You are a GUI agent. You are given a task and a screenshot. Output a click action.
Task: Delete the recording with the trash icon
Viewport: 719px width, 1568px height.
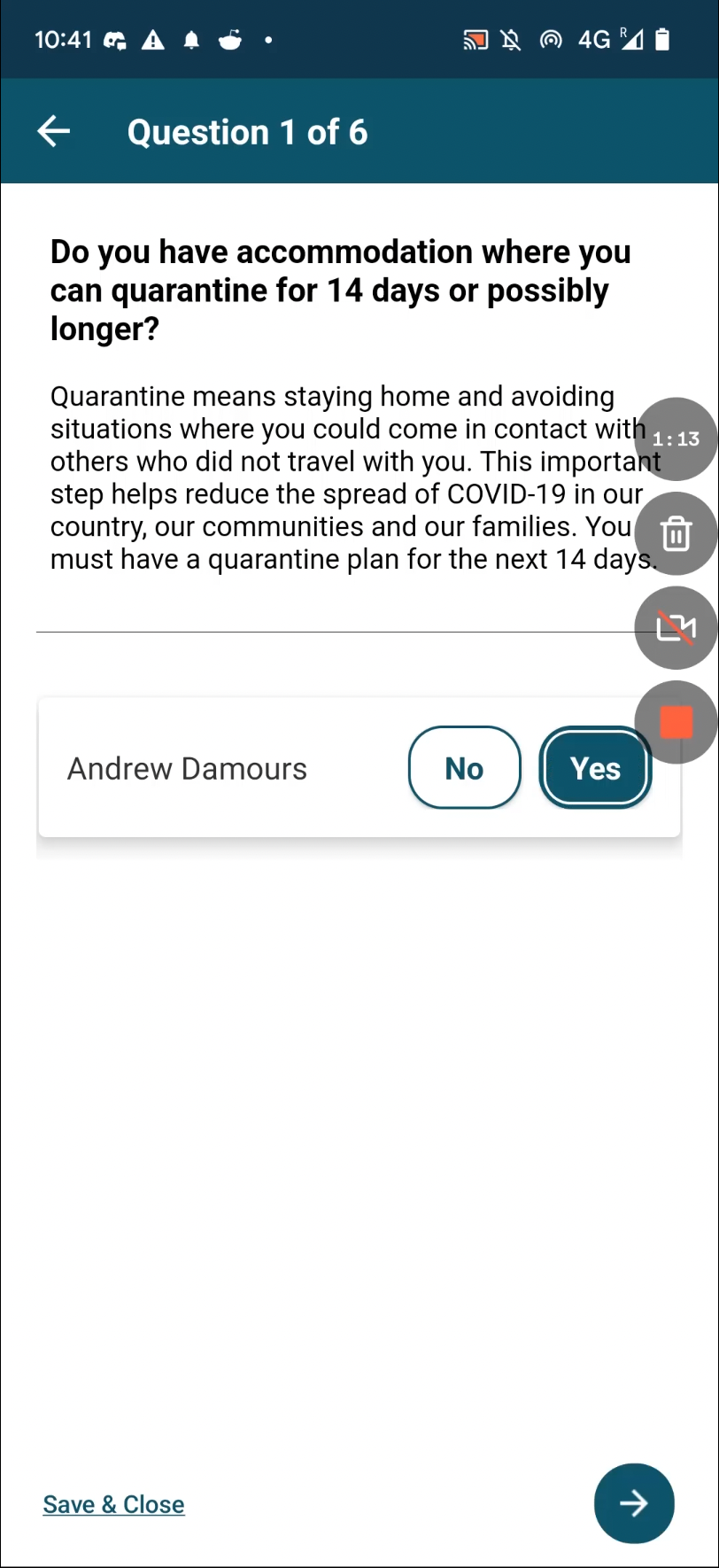click(x=676, y=534)
